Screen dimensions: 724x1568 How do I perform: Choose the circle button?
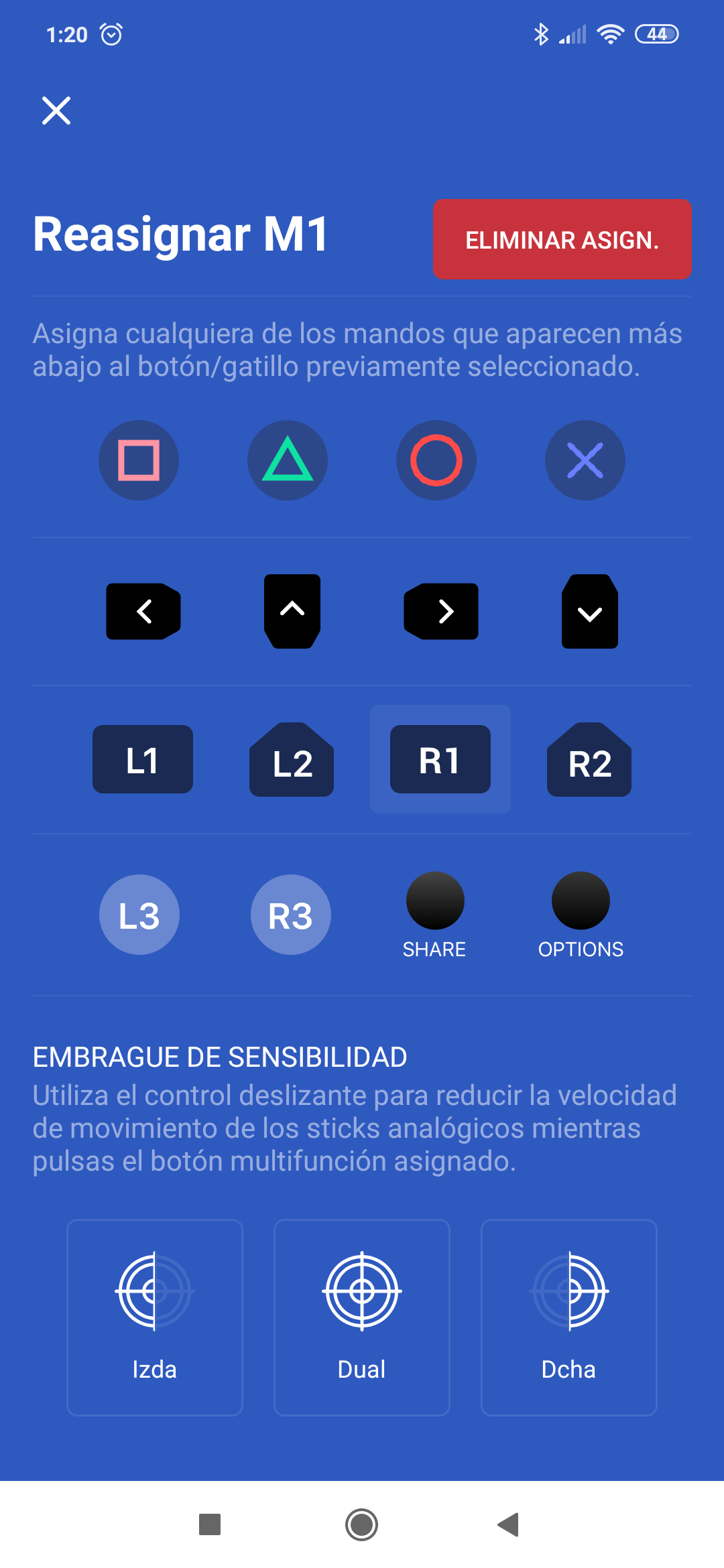[x=436, y=460]
